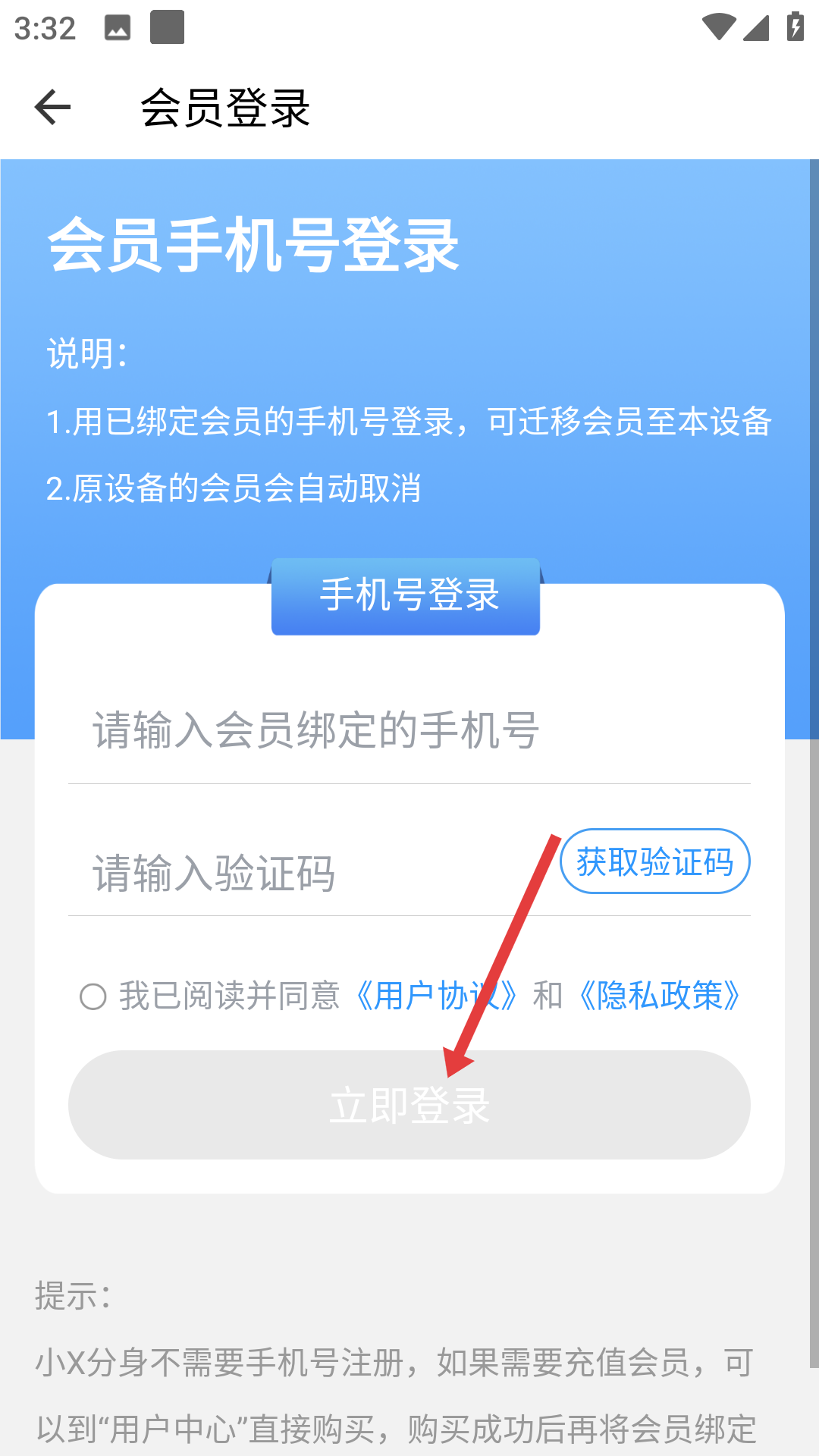Select the 手机号登录 tab
819x1456 pixels.
click(x=406, y=595)
